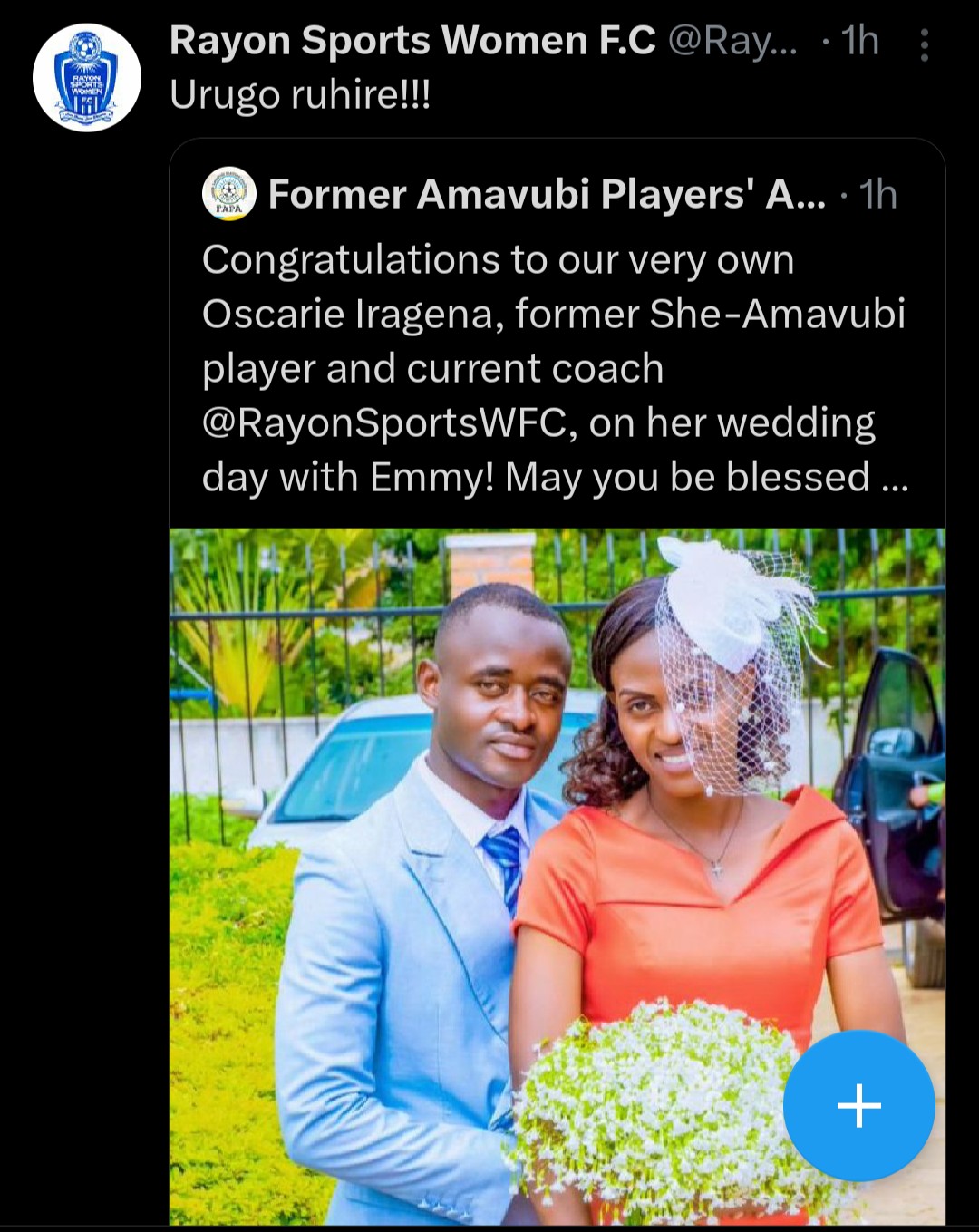
Task: Open the Rayon Sports Women F.C profile picture
Action: pos(87,78)
